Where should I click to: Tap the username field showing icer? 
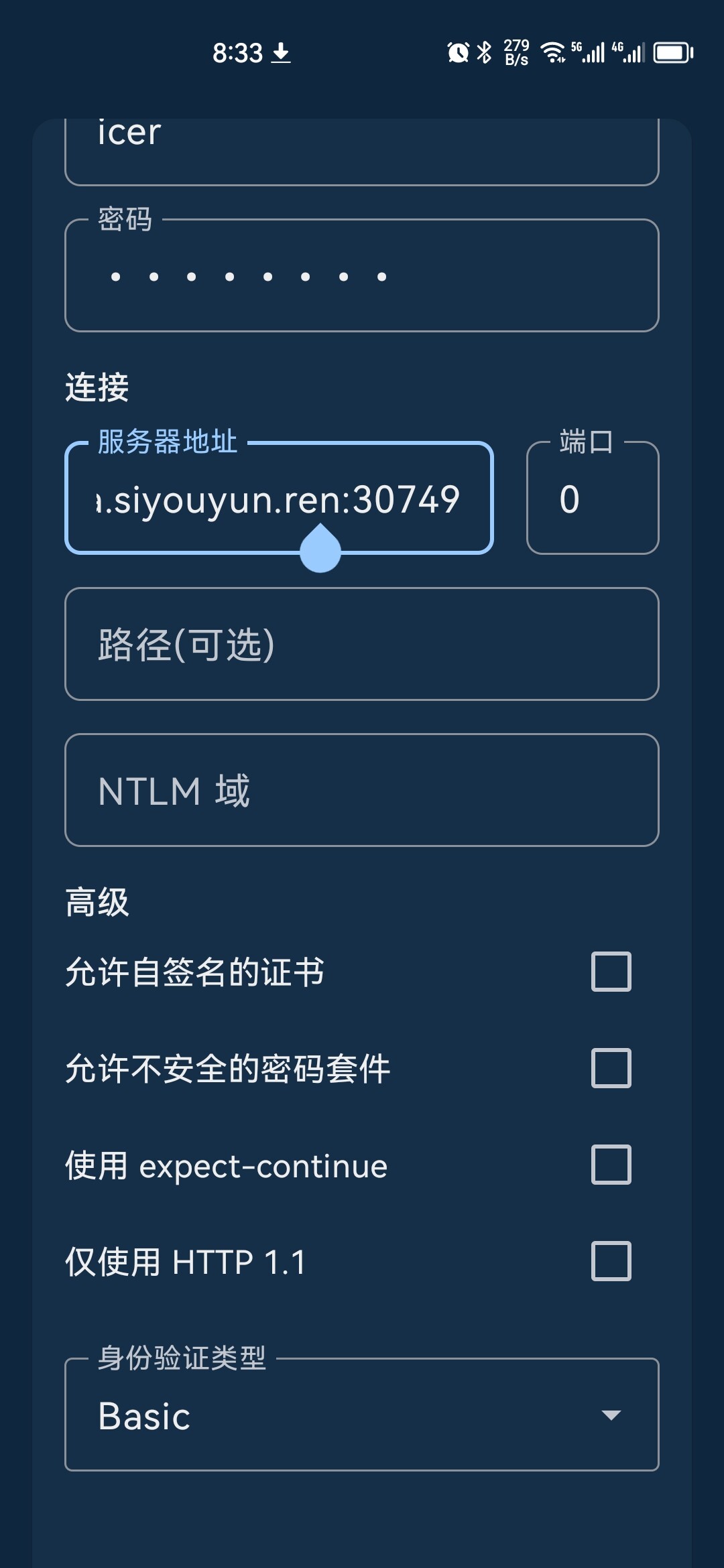click(x=362, y=151)
